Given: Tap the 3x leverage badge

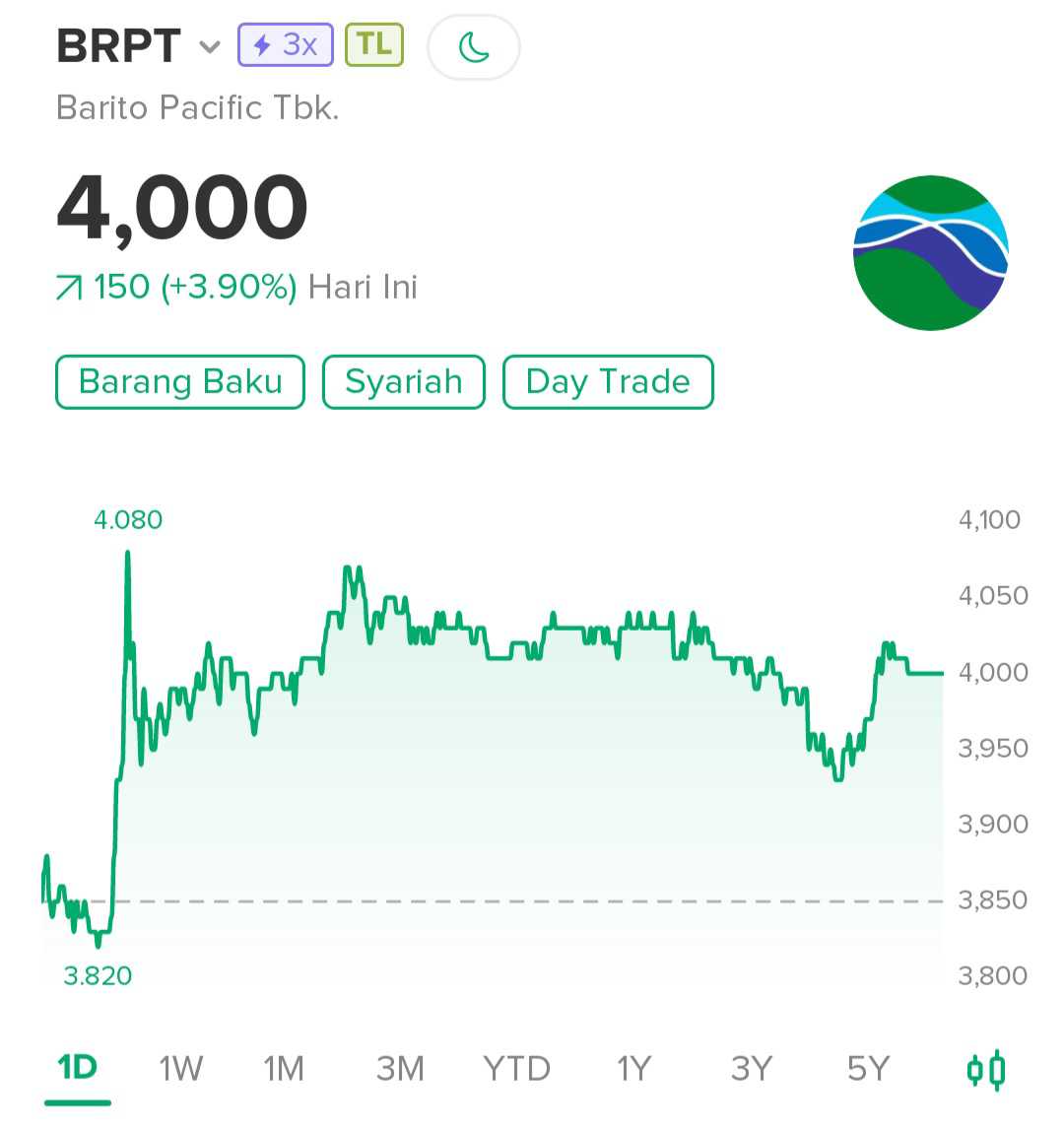Looking at the screenshot, I should [286, 45].
